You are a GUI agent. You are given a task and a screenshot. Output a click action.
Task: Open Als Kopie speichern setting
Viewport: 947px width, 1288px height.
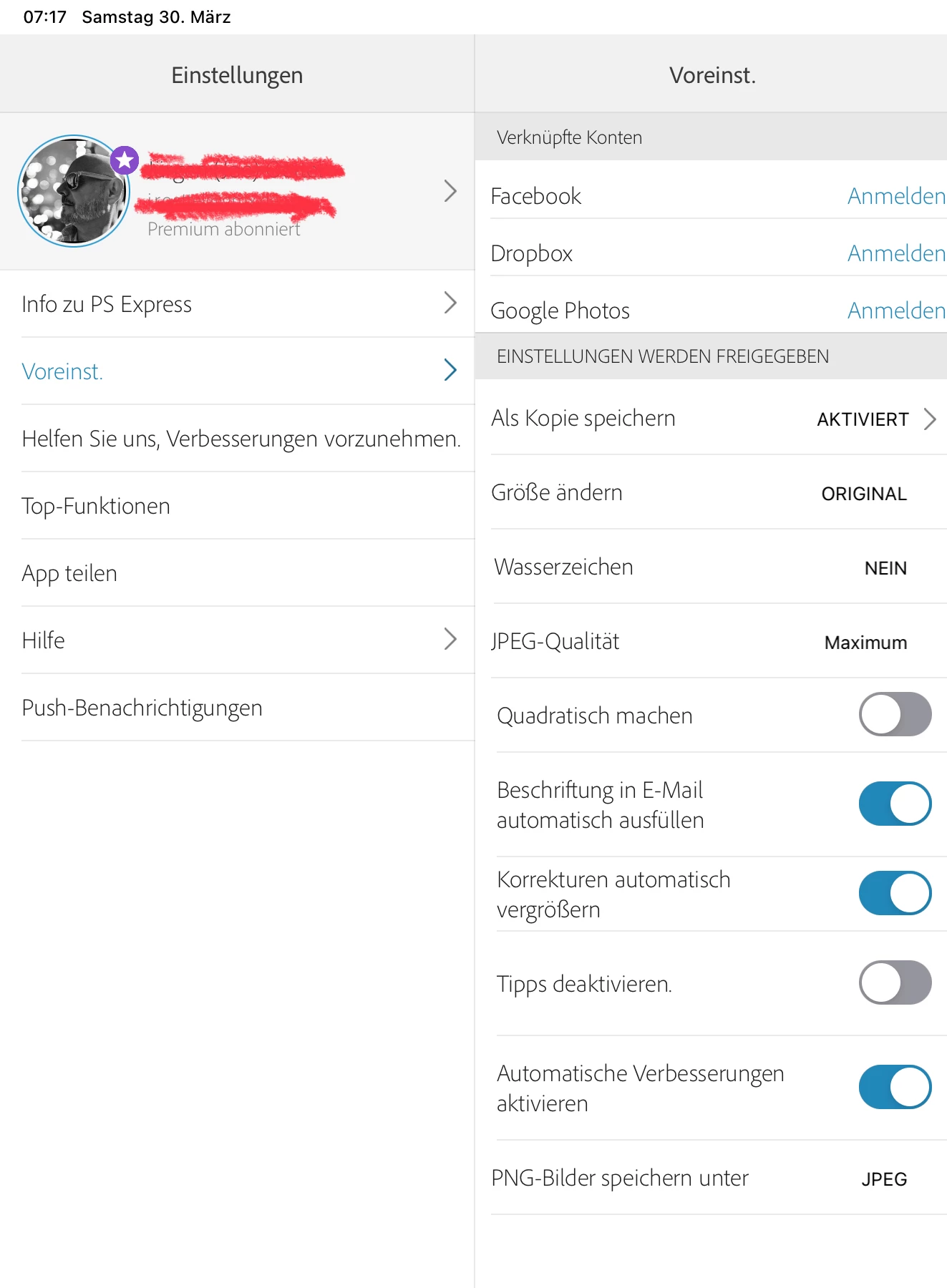(716, 419)
